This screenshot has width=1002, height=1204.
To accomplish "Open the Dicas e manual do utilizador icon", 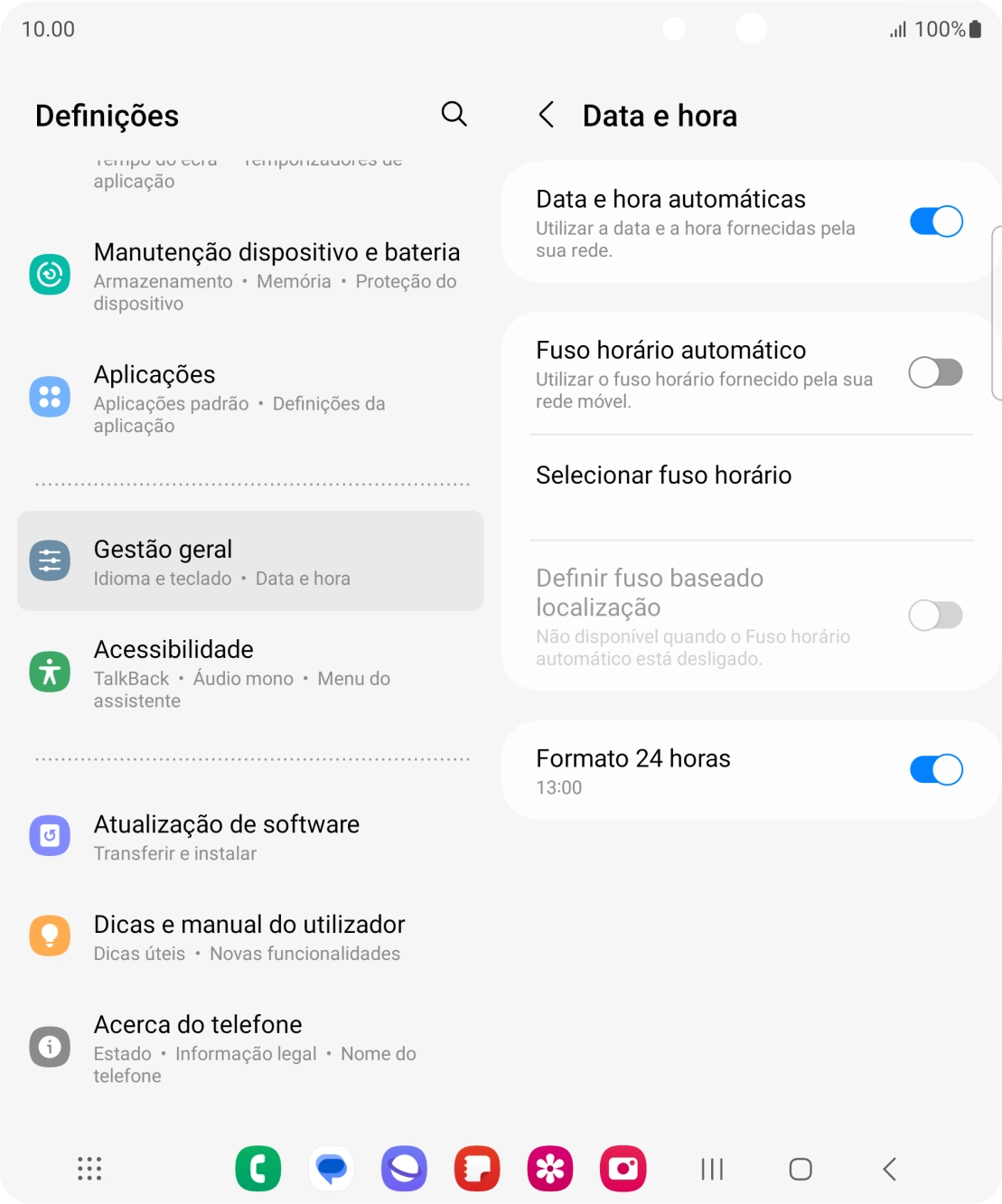I will [x=50, y=936].
